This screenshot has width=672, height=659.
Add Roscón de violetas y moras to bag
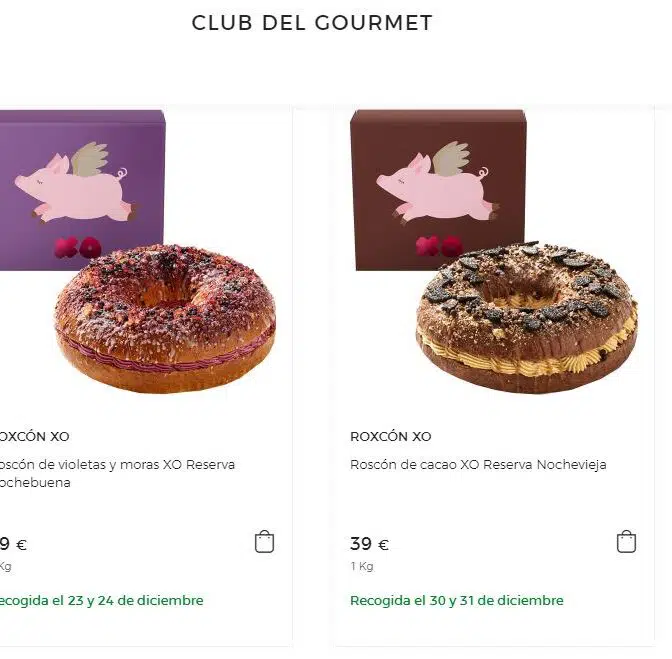pos(264,542)
